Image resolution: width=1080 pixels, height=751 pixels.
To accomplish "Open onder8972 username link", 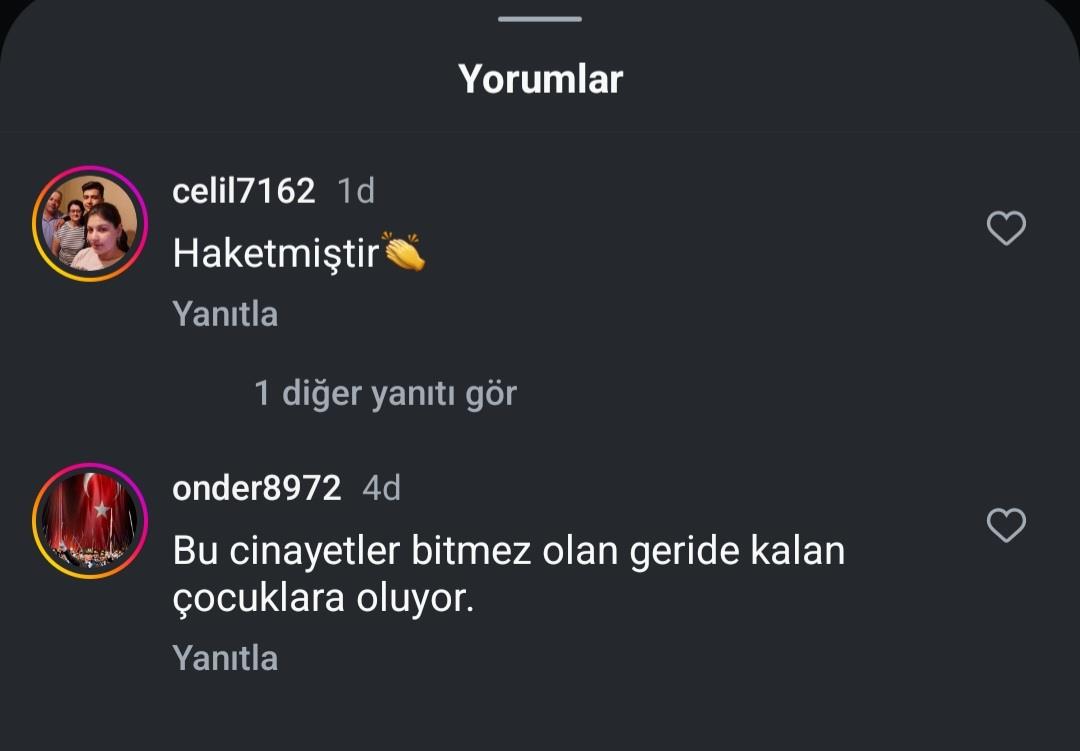I will (257, 488).
